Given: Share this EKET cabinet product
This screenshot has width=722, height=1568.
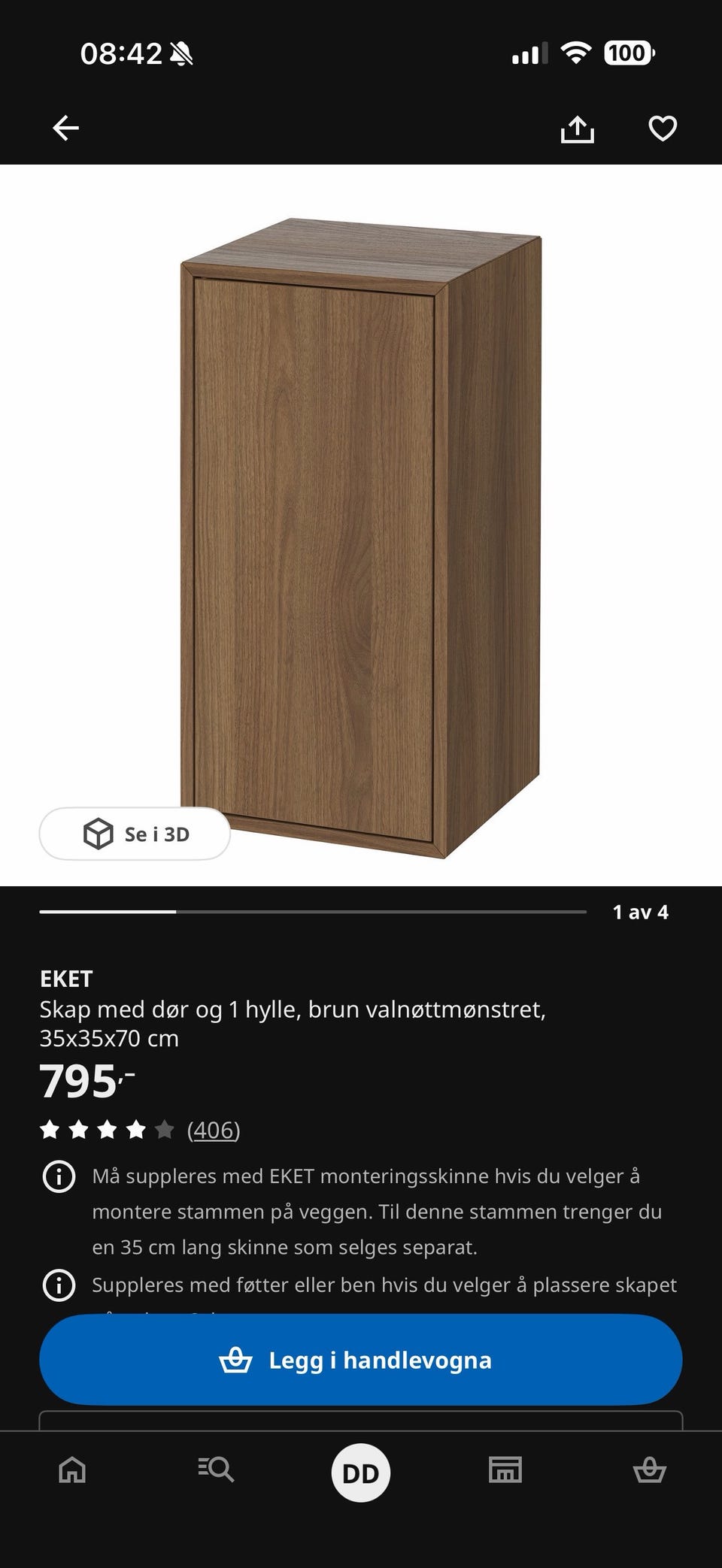Looking at the screenshot, I should point(578,129).
